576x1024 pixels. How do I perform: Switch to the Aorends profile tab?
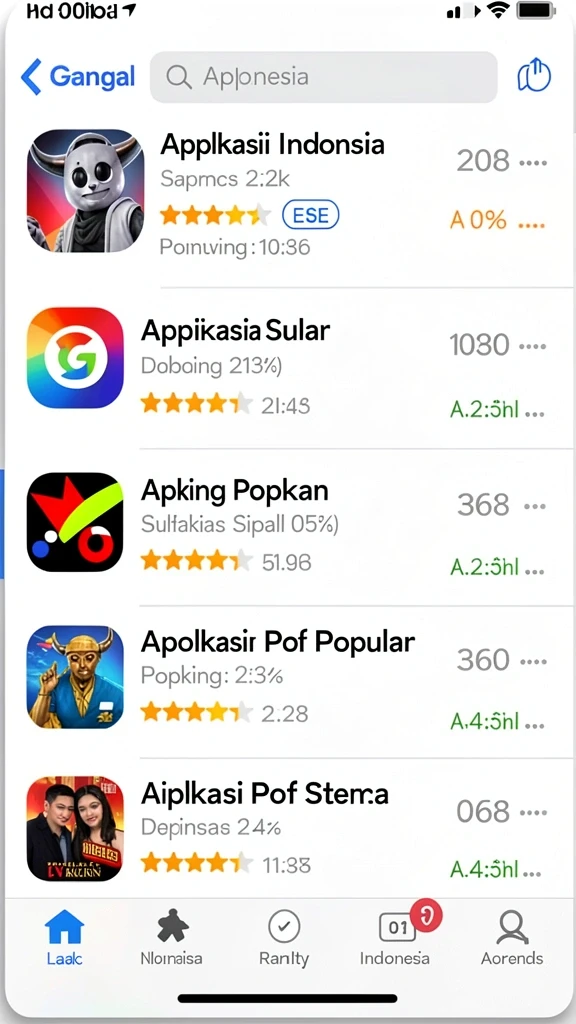coord(512,938)
